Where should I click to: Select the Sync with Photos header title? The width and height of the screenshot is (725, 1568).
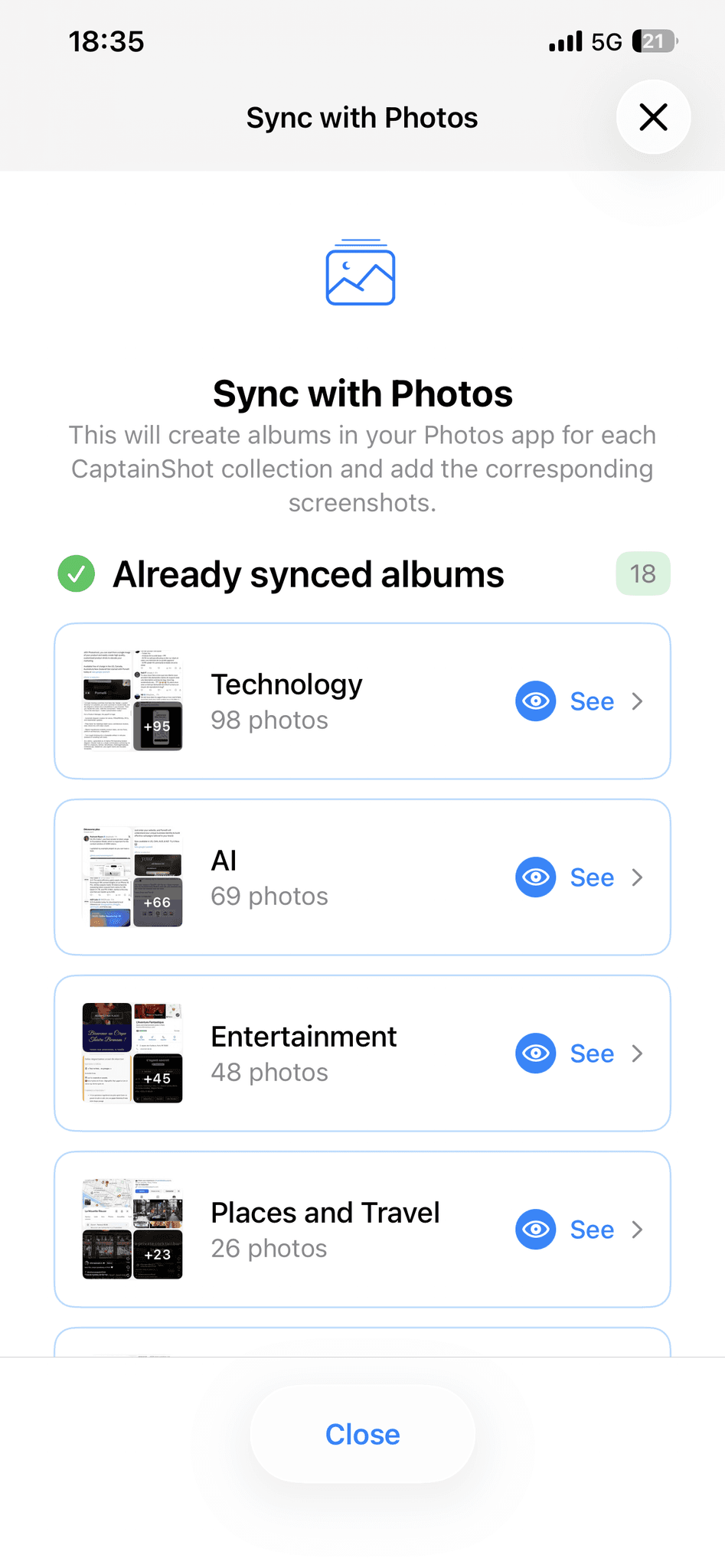tap(361, 117)
